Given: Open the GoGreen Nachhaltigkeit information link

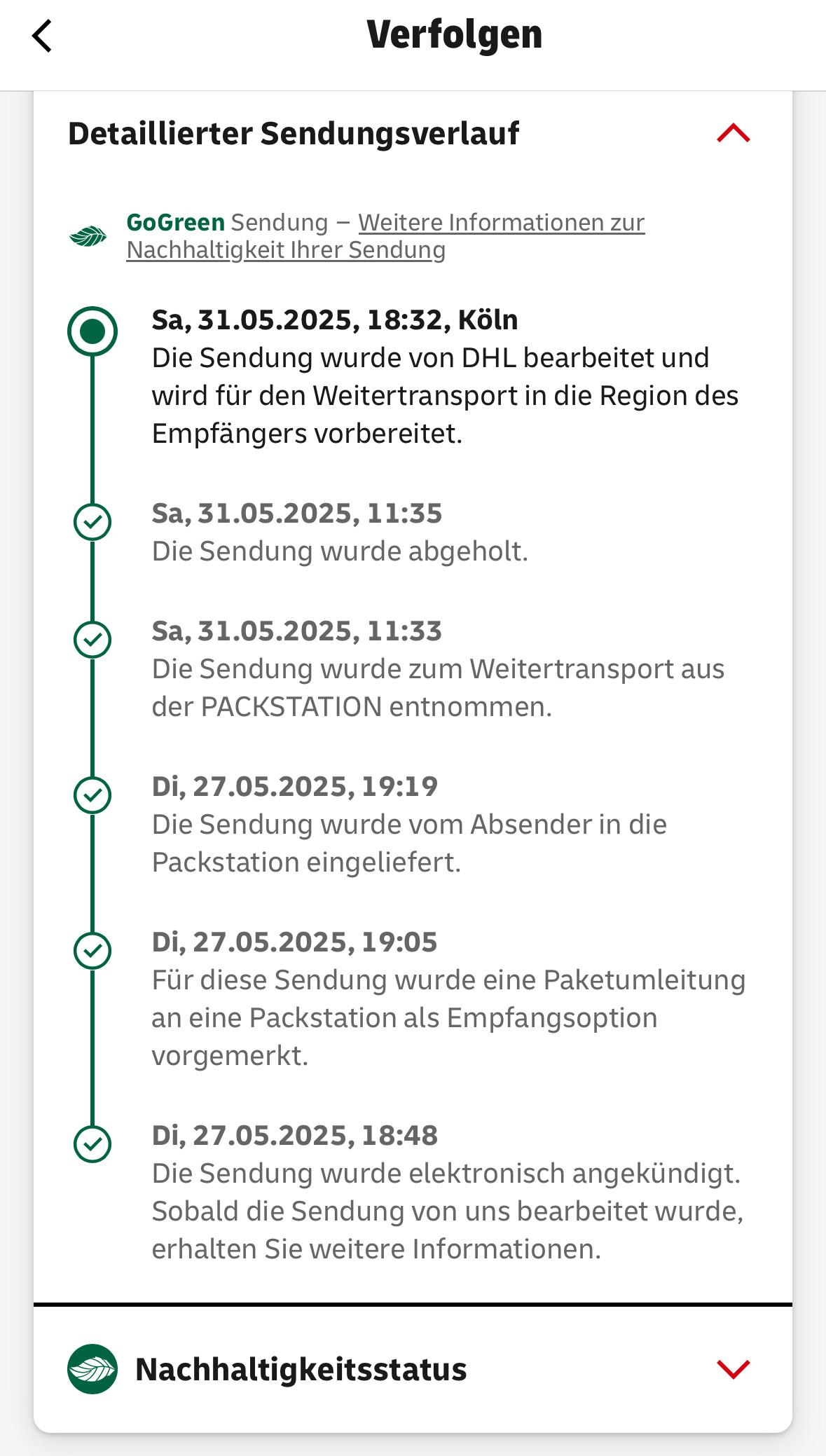Looking at the screenshot, I should pos(385,236).
